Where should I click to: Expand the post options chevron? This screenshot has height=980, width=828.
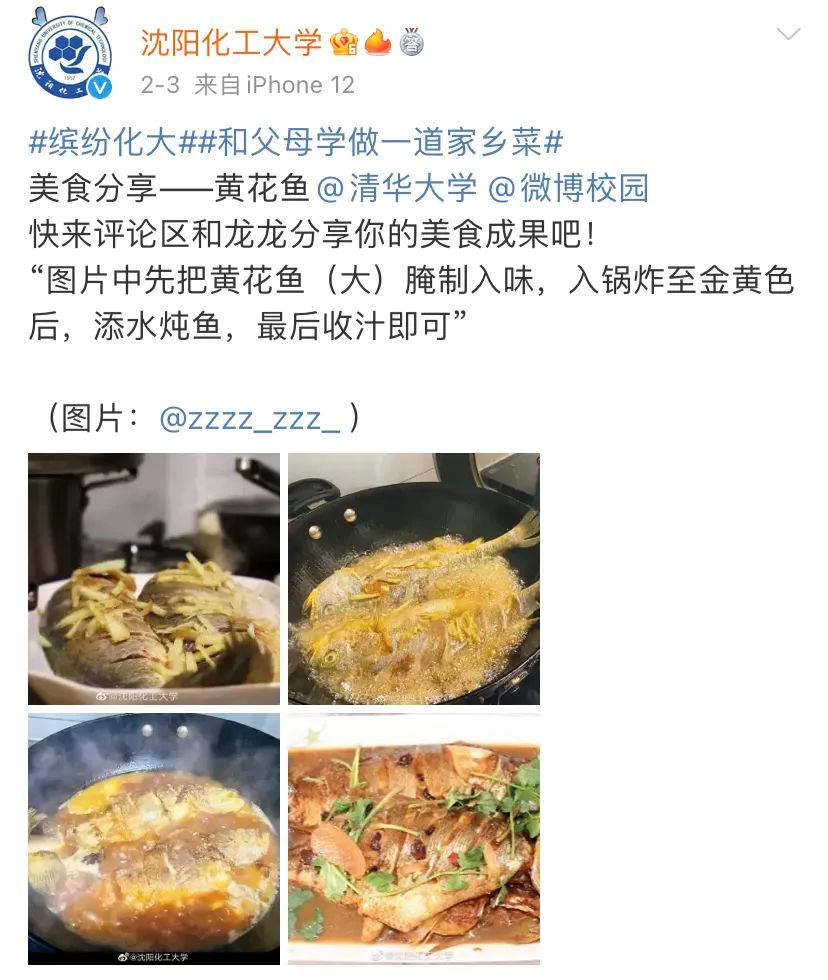pos(788,35)
